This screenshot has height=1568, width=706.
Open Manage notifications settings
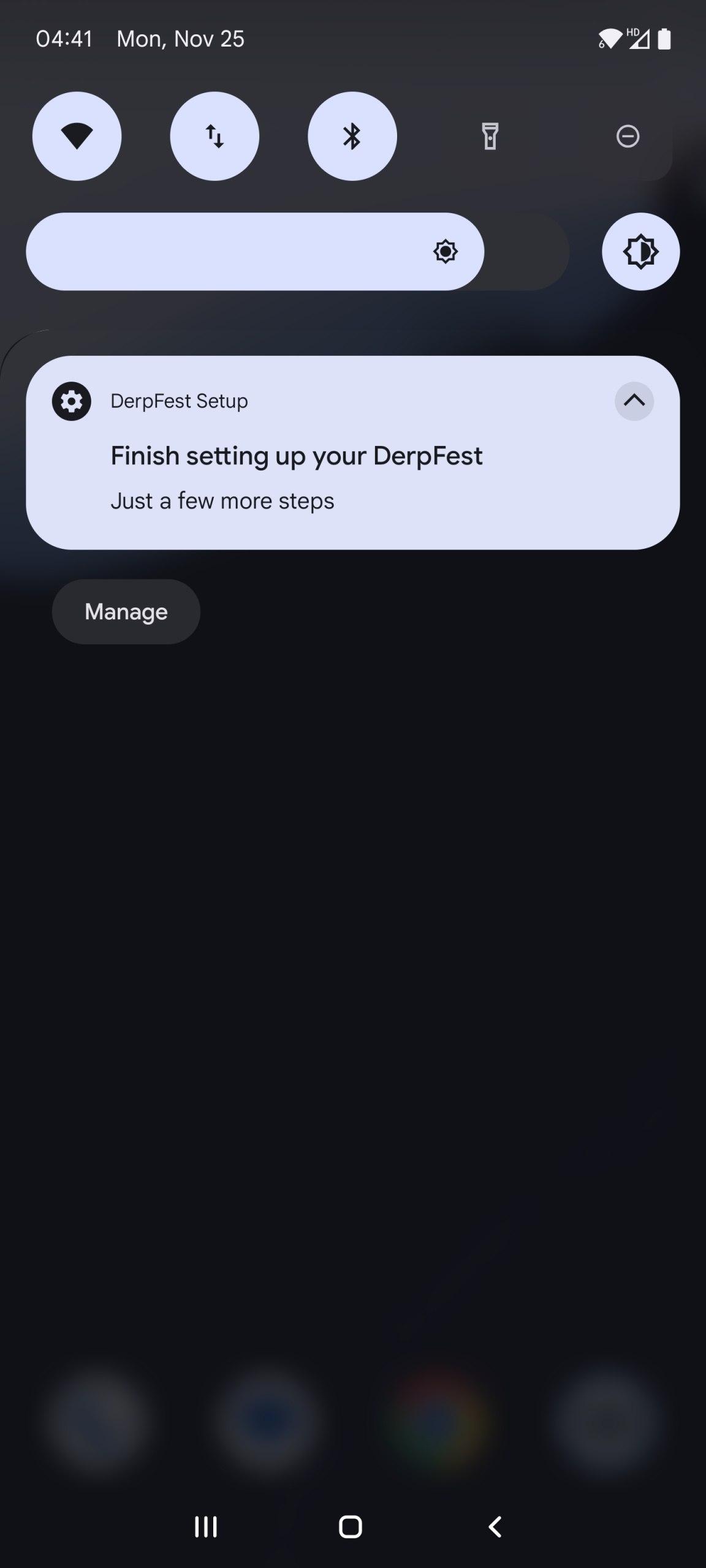(x=126, y=612)
